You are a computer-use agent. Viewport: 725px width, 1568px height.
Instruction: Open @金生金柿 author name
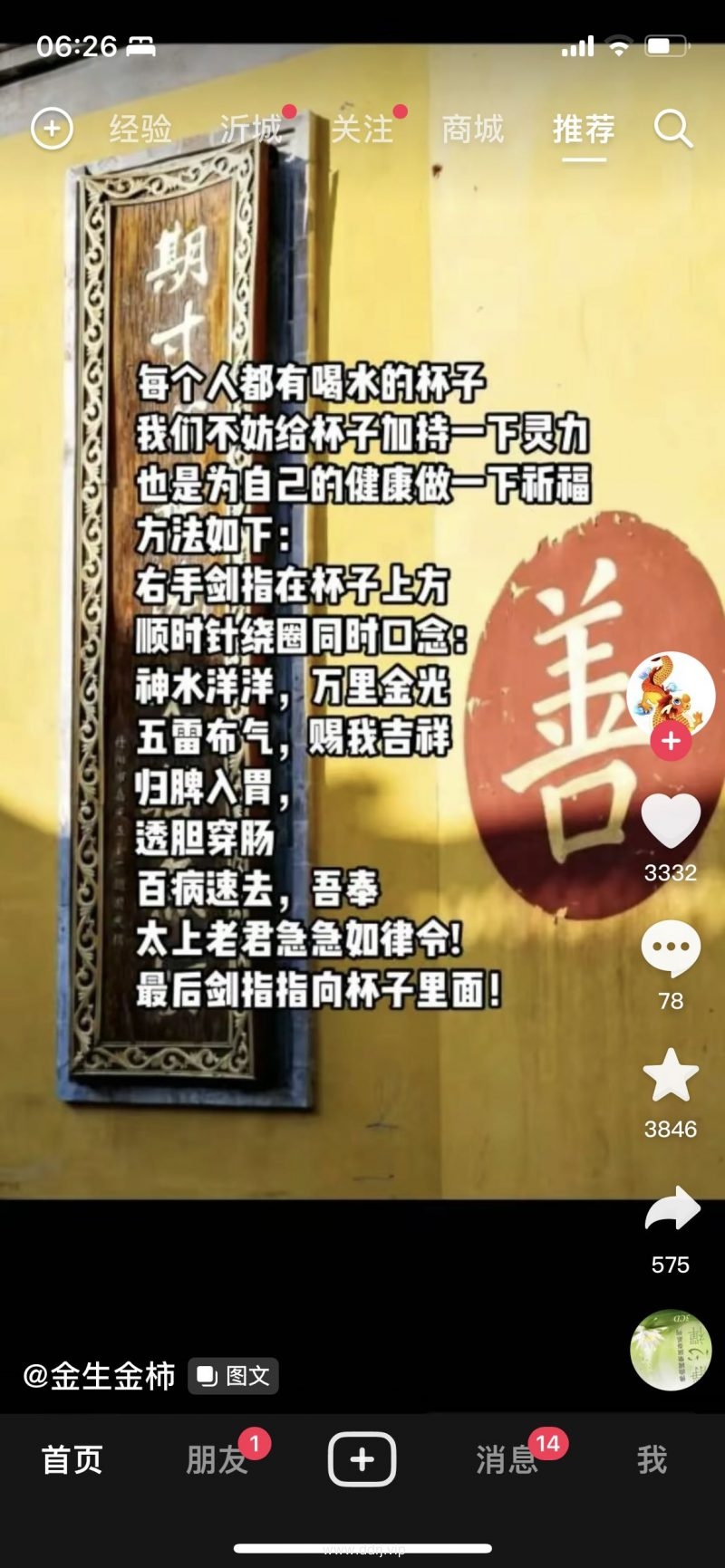click(x=99, y=1376)
